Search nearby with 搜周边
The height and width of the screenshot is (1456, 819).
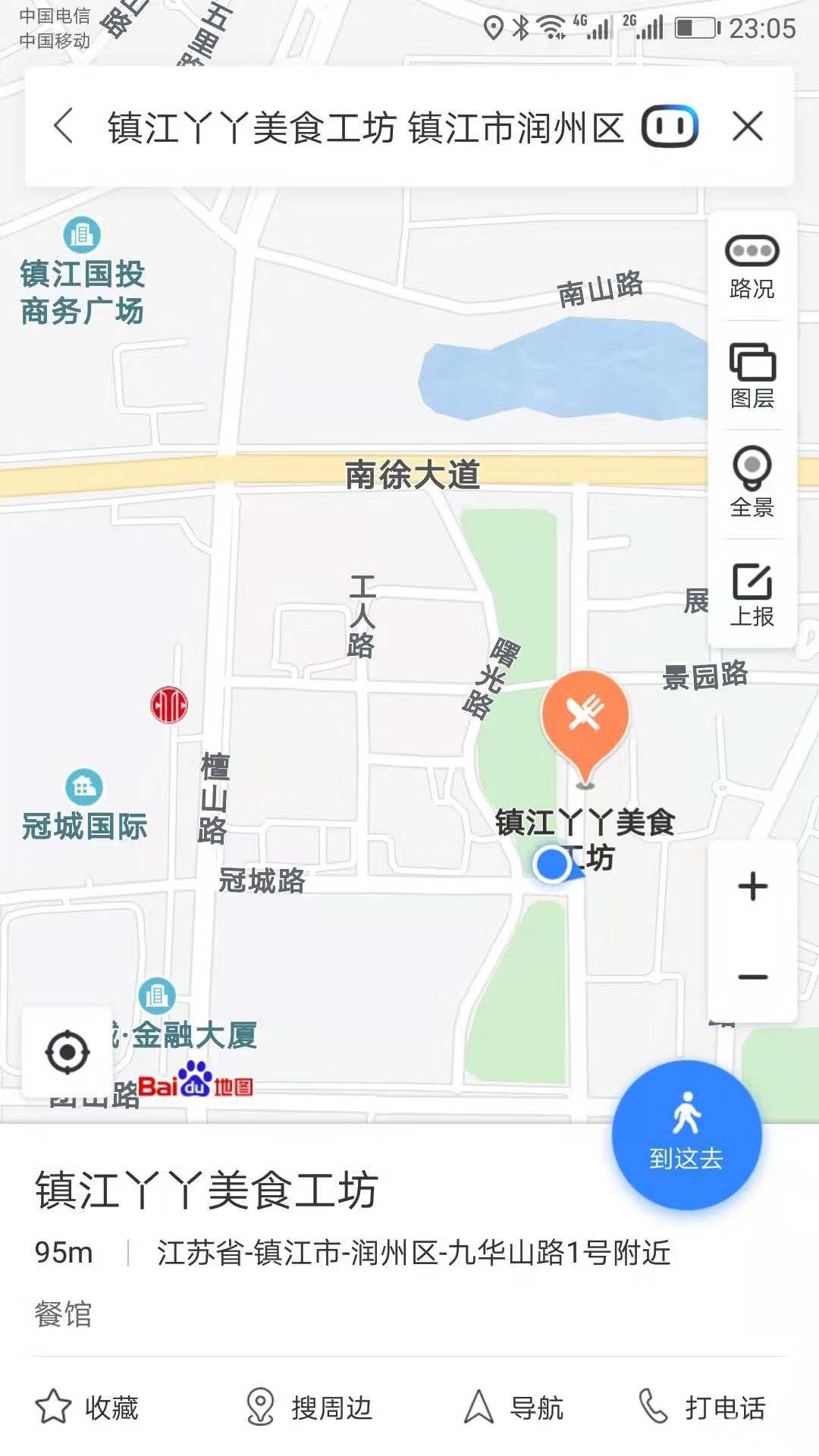click(309, 1407)
